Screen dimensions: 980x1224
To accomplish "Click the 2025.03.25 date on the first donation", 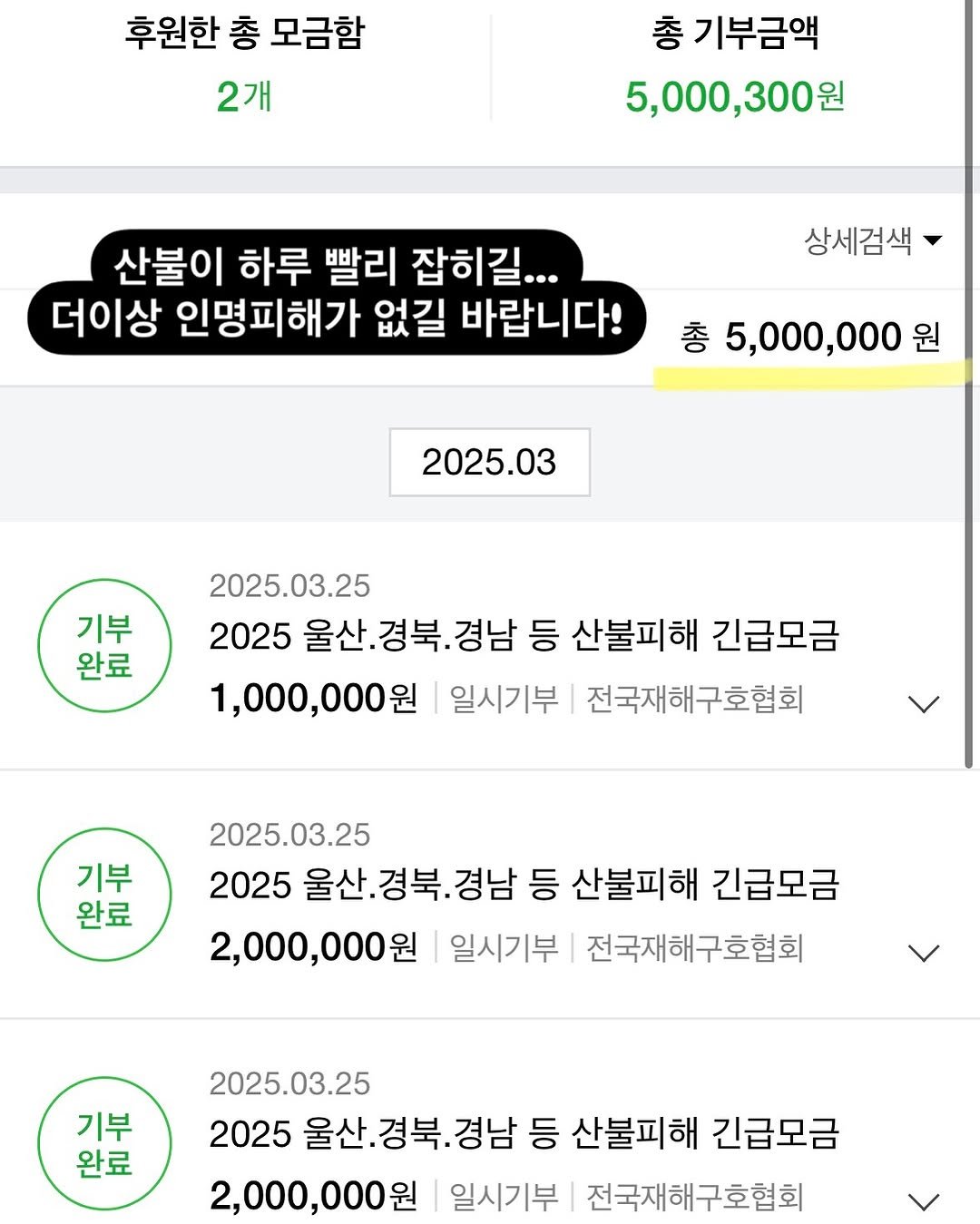I will tap(291, 586).
